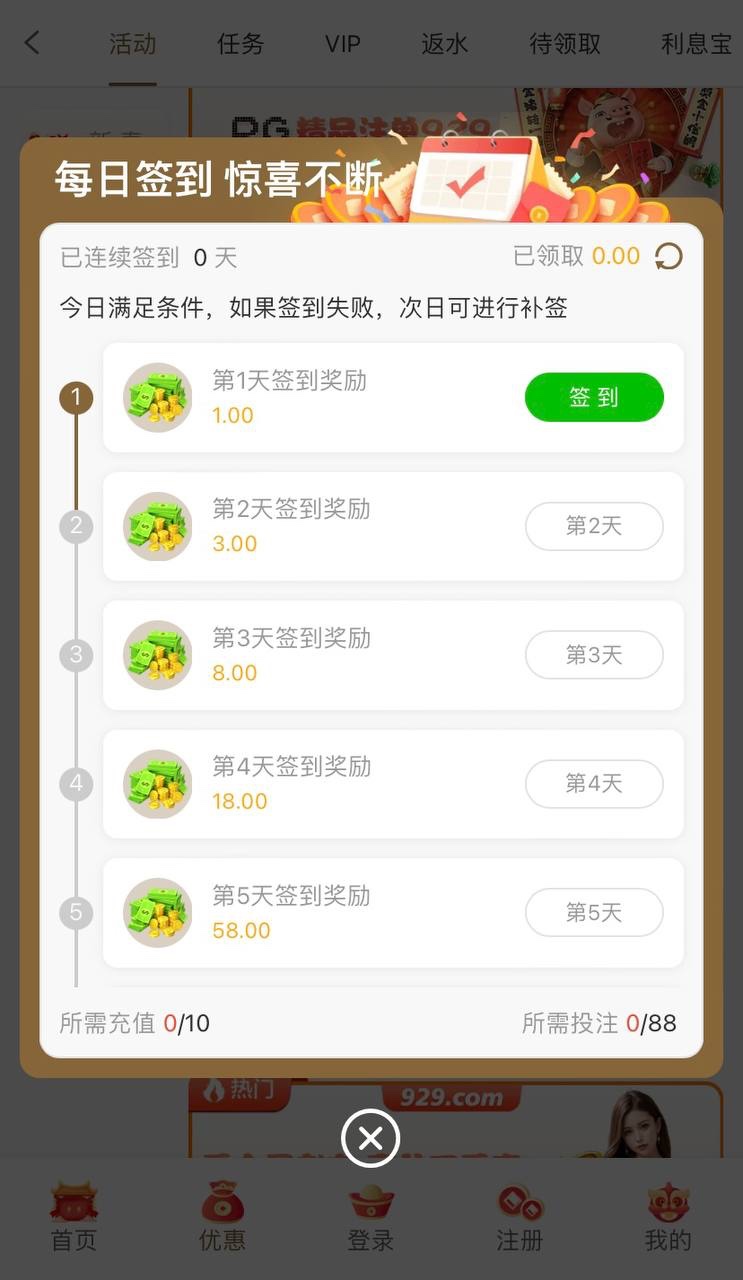
Task: Switch to the VIP tab
Action: (342, 44)
